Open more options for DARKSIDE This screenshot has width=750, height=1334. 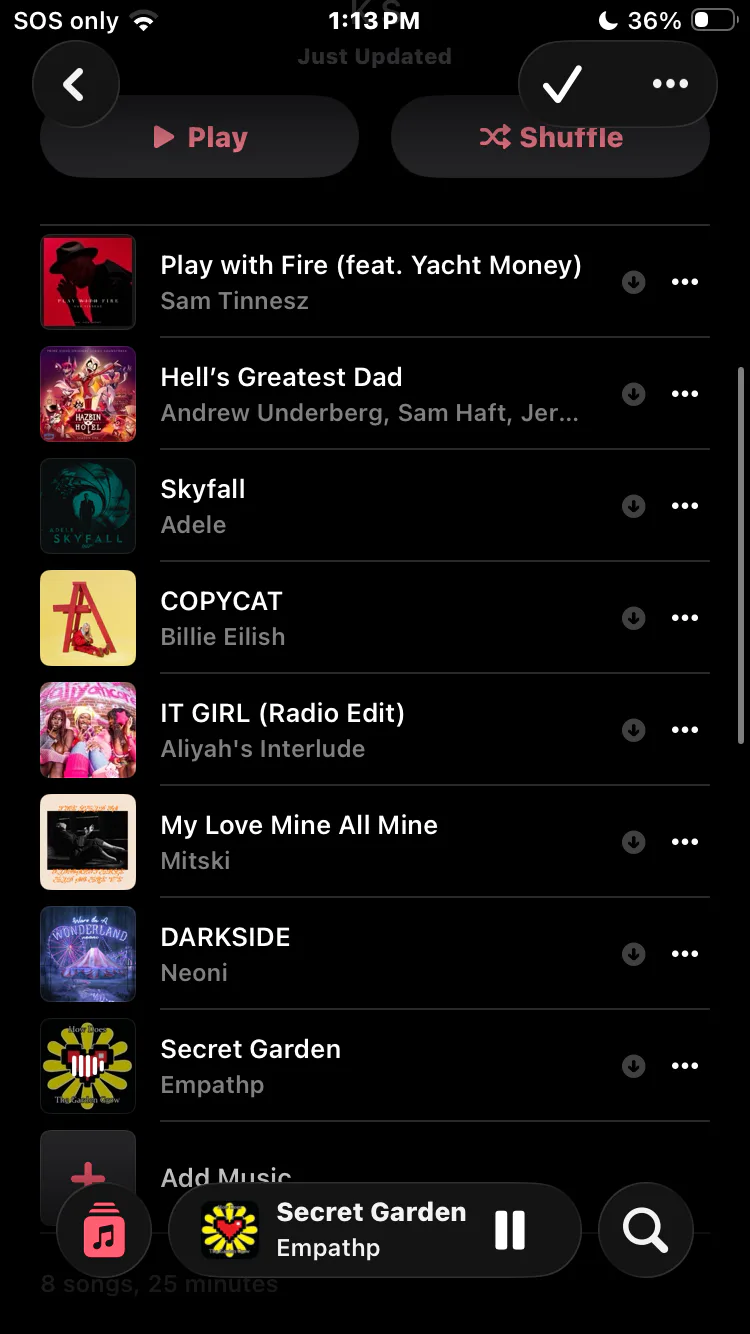tap(685, 954)
